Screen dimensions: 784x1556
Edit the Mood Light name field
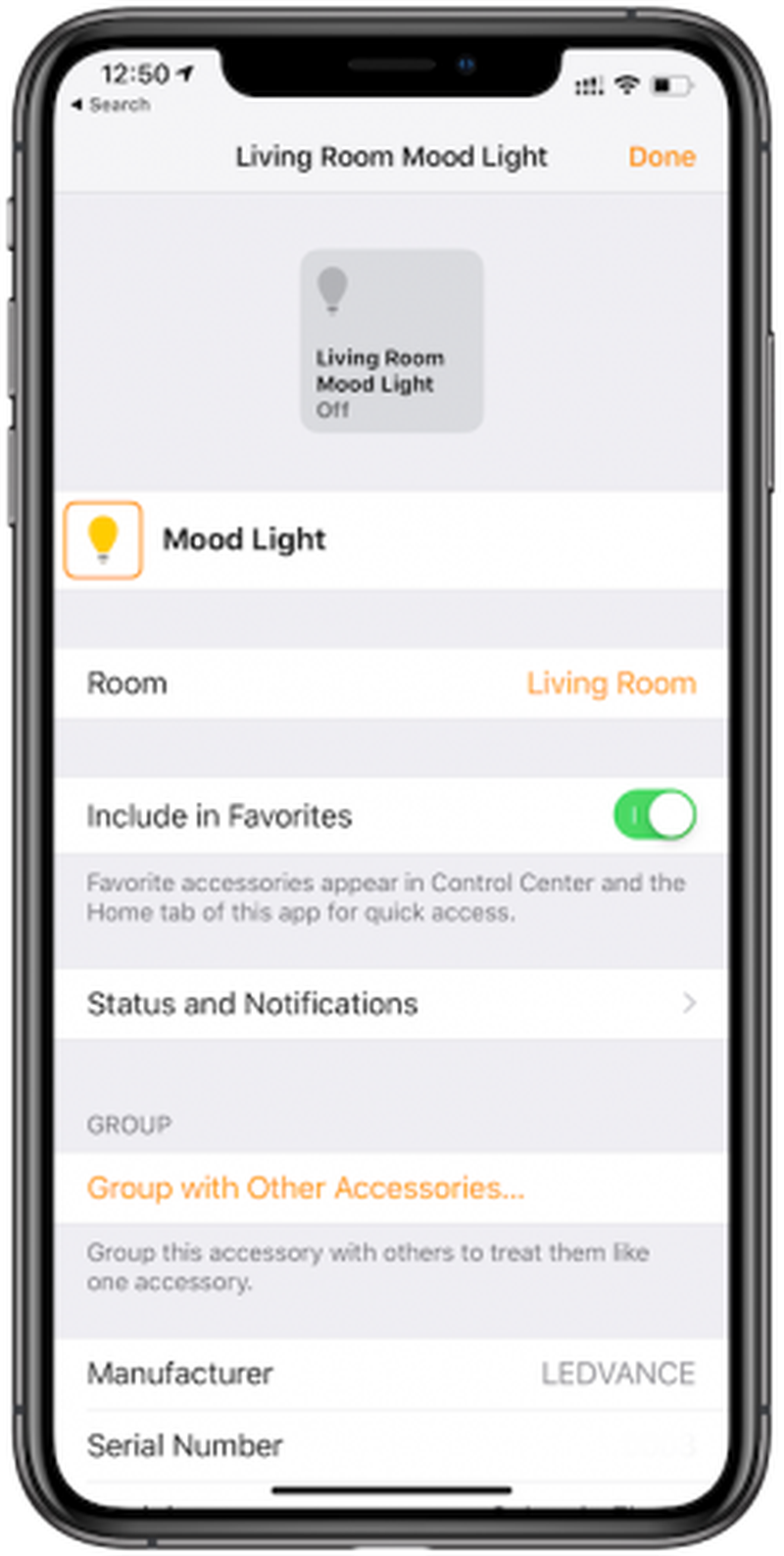tap(431, 540)
